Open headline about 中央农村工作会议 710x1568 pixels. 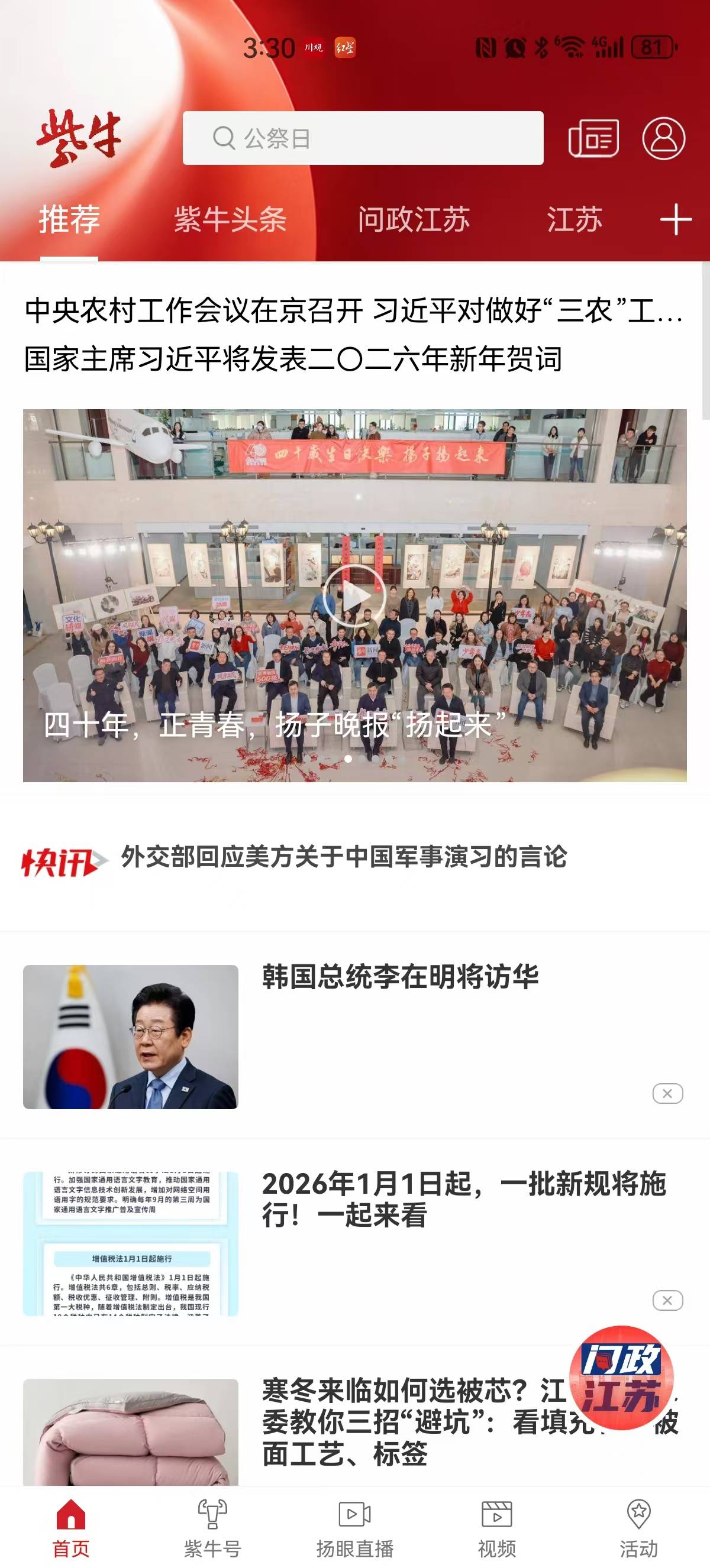click(353, 311)
